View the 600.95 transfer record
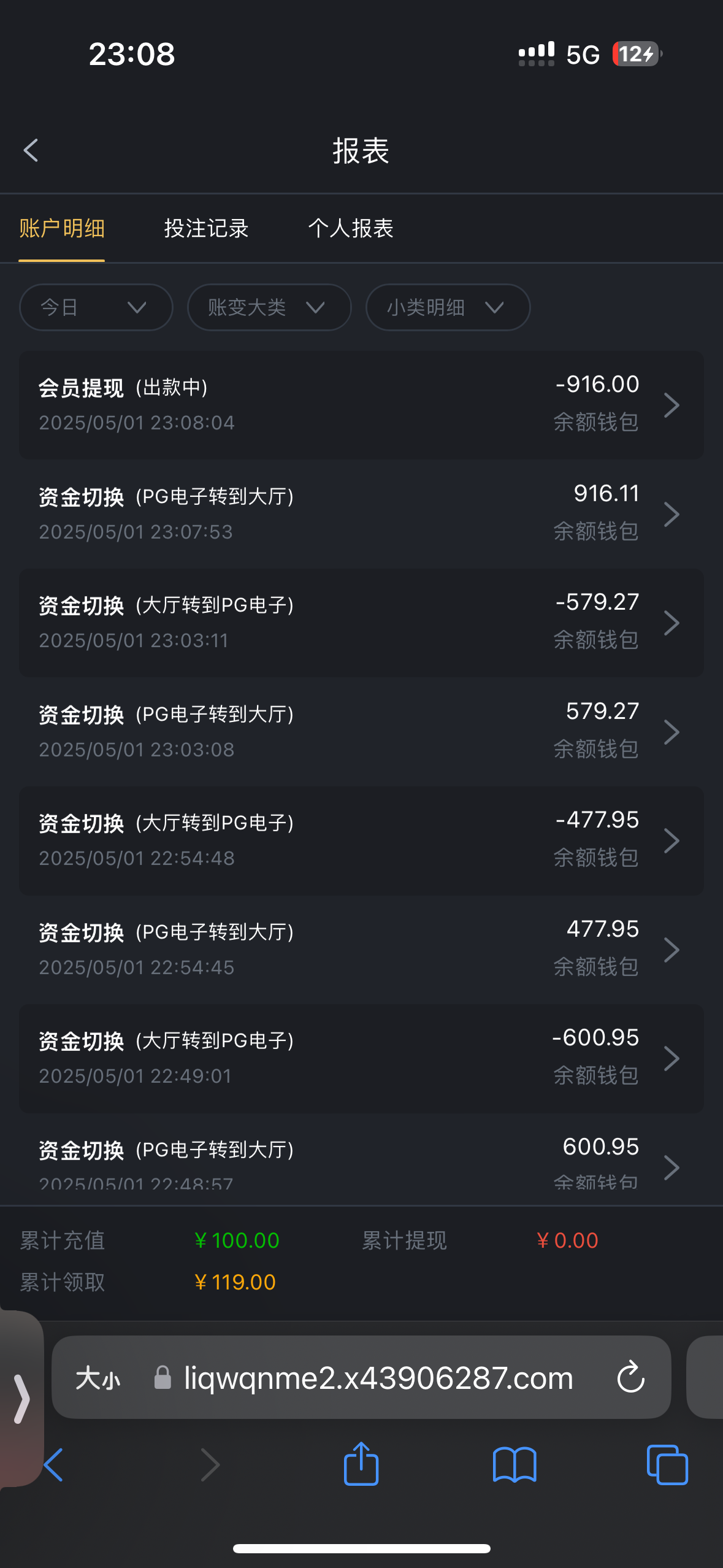 pyautogui.click(x=361, y=1159)
